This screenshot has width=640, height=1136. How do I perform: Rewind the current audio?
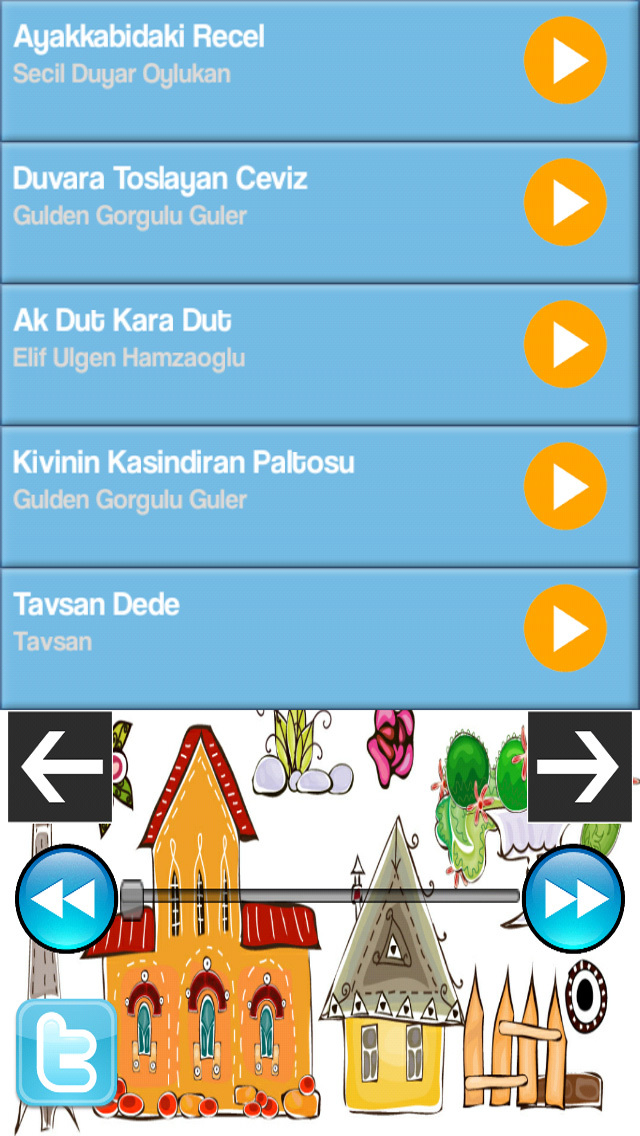coord(66,898)
